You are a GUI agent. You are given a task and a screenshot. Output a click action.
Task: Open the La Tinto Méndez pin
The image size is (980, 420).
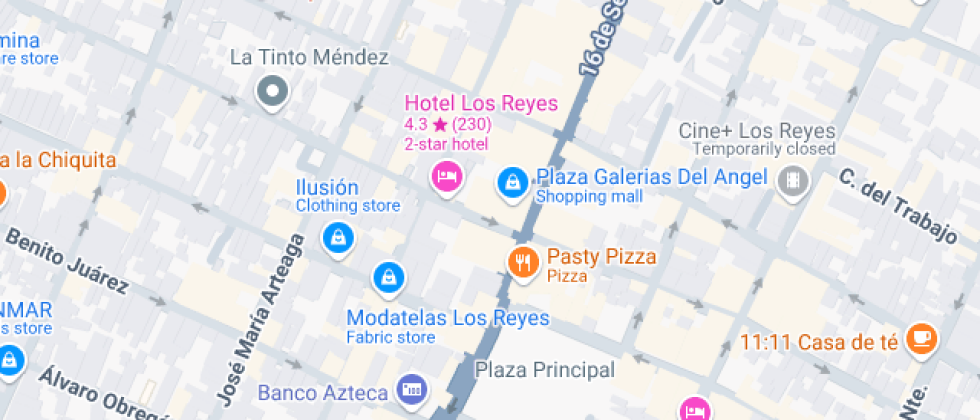[x=272, y=93]
